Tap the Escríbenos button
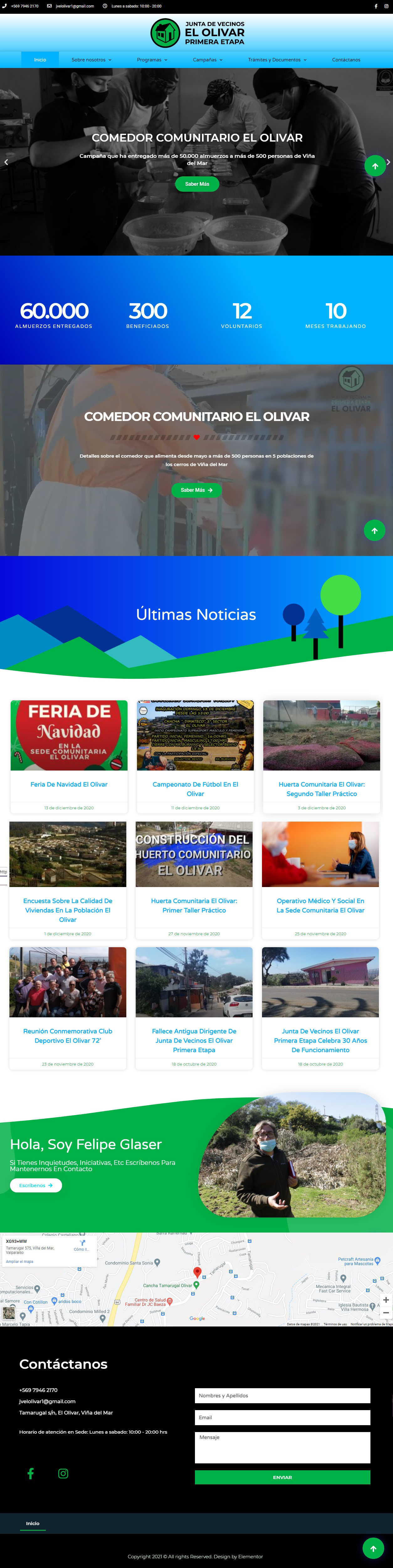The image size is (393, 1568). click(x=36, y=1185)
